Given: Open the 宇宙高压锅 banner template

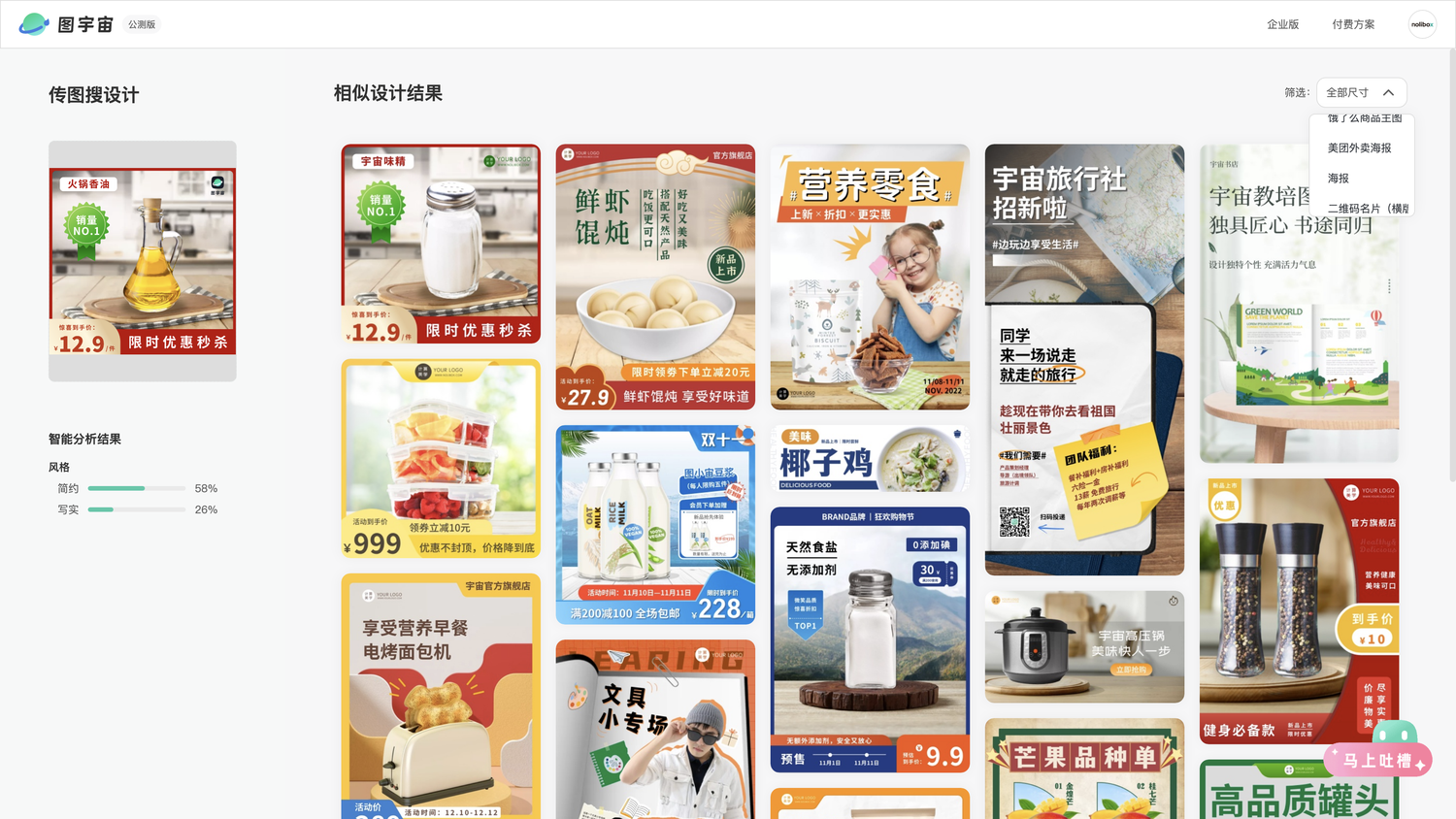Looking at the screenshot, I should [1084, 646].
